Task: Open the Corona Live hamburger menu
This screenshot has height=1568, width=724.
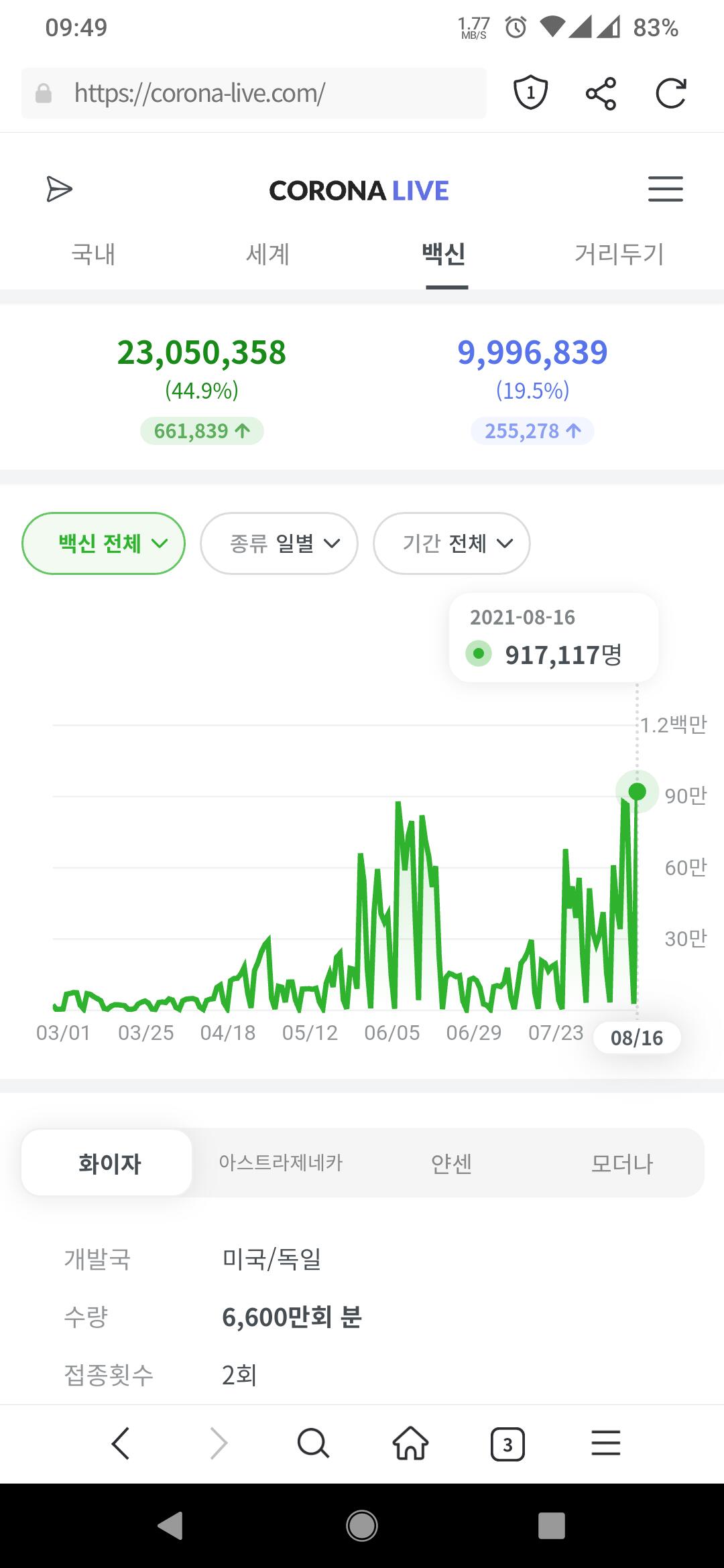Action: click(x=665, y=189)
